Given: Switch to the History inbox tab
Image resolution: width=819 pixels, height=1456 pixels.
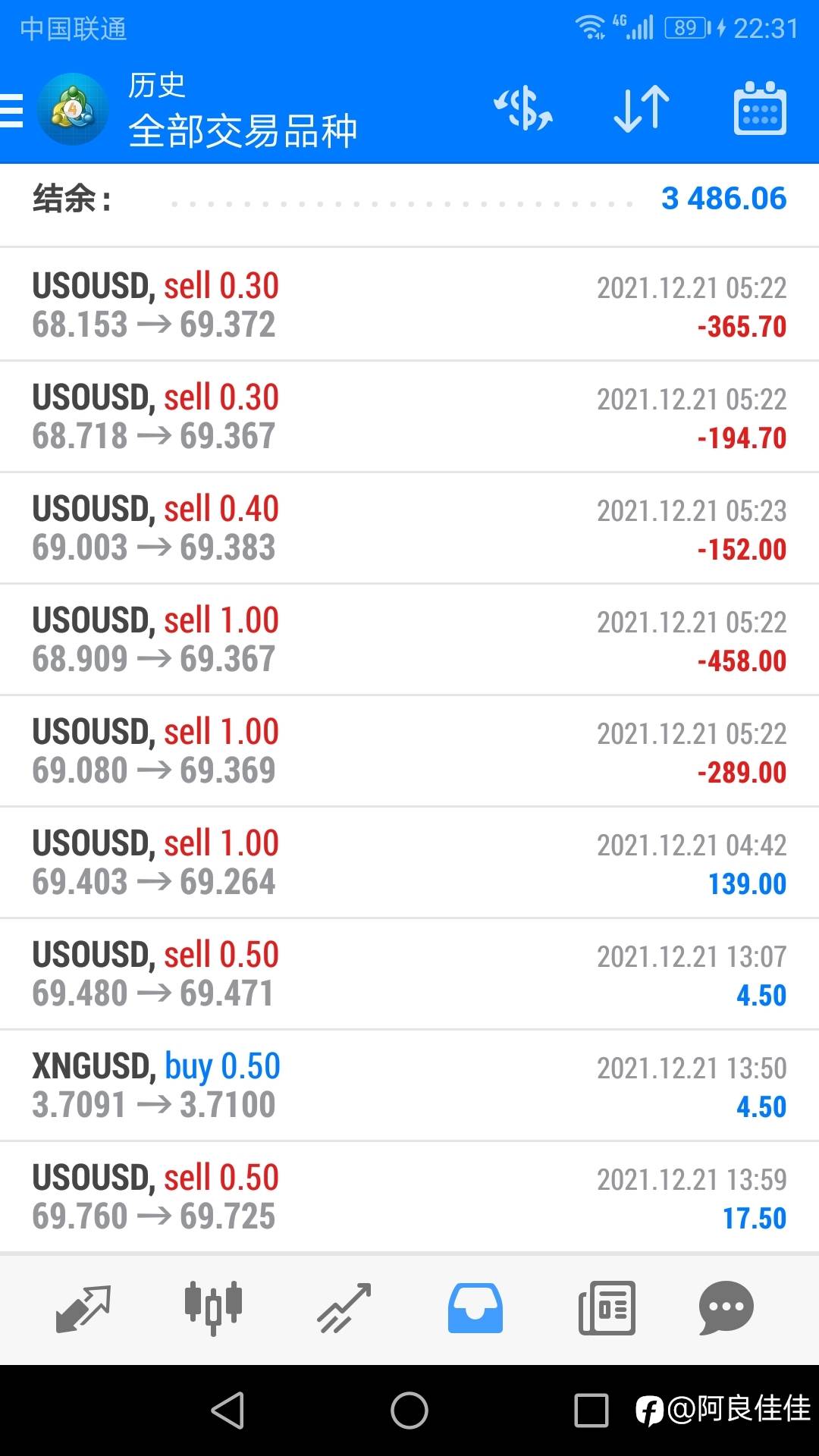Looking at the screenshot, I should pyautogui.click(x=475, y=1308).
